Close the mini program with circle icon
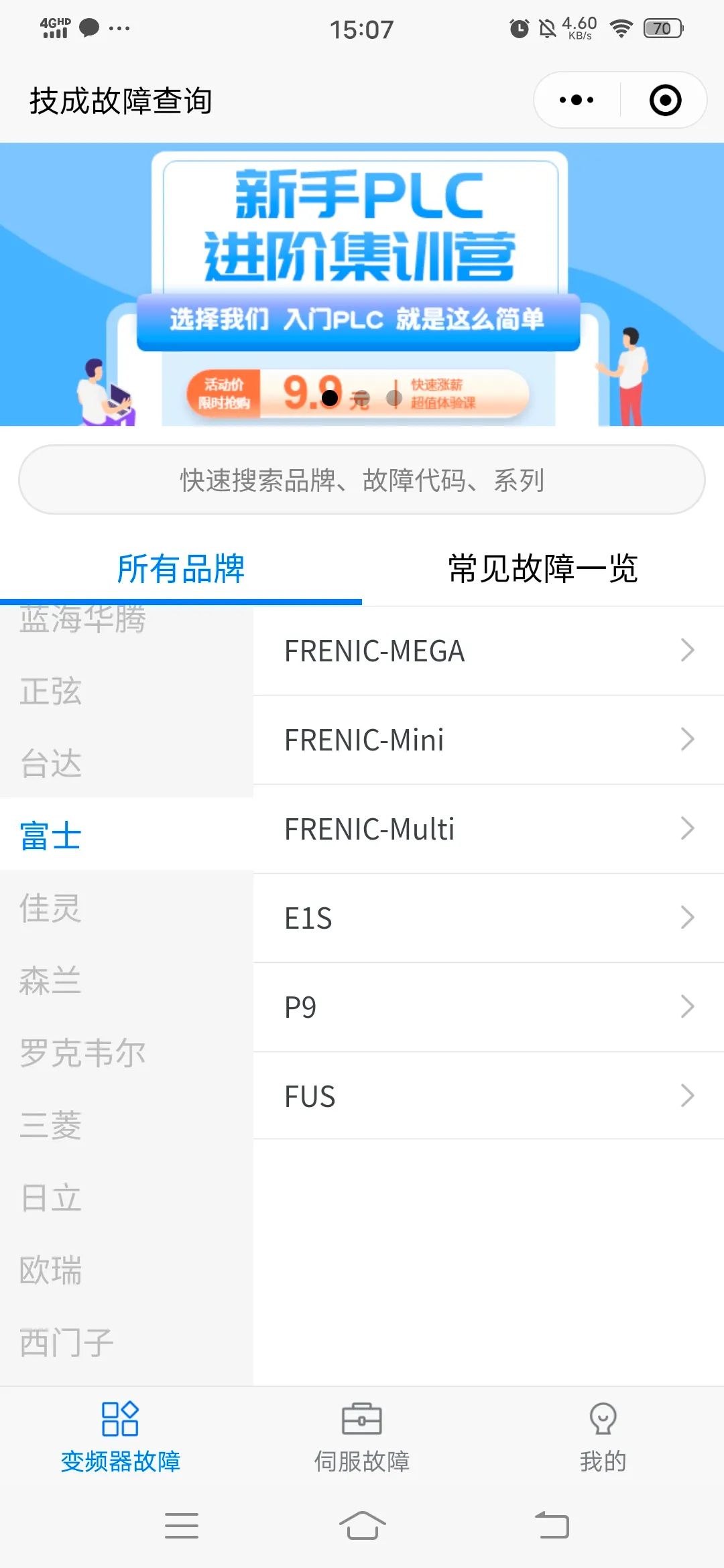The image size is (724, 1568). pos(665,101)
